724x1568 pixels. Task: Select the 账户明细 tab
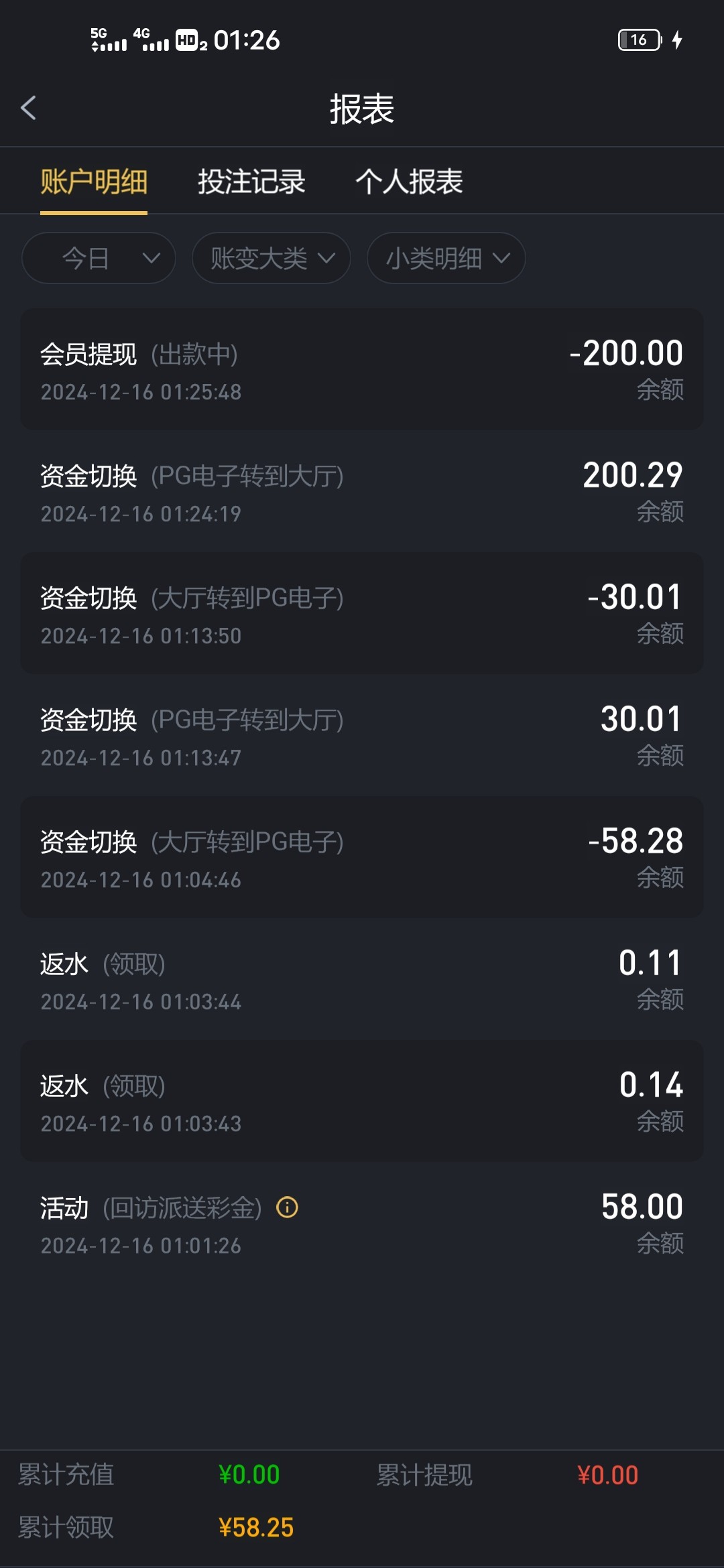pyautogui.click(x=94, y=182)
